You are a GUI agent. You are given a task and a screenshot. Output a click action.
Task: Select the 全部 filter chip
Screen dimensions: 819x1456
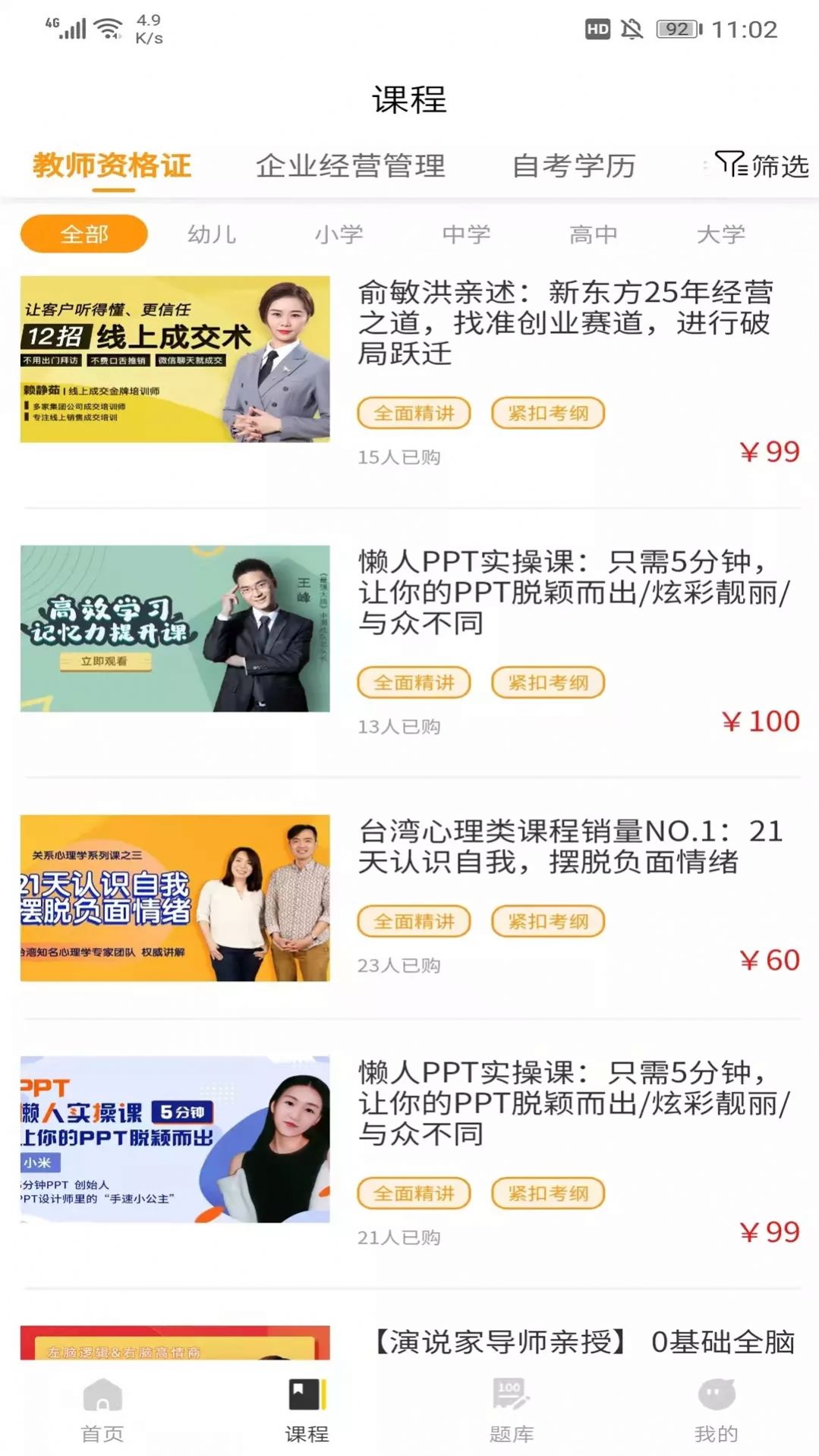[84, 234]
